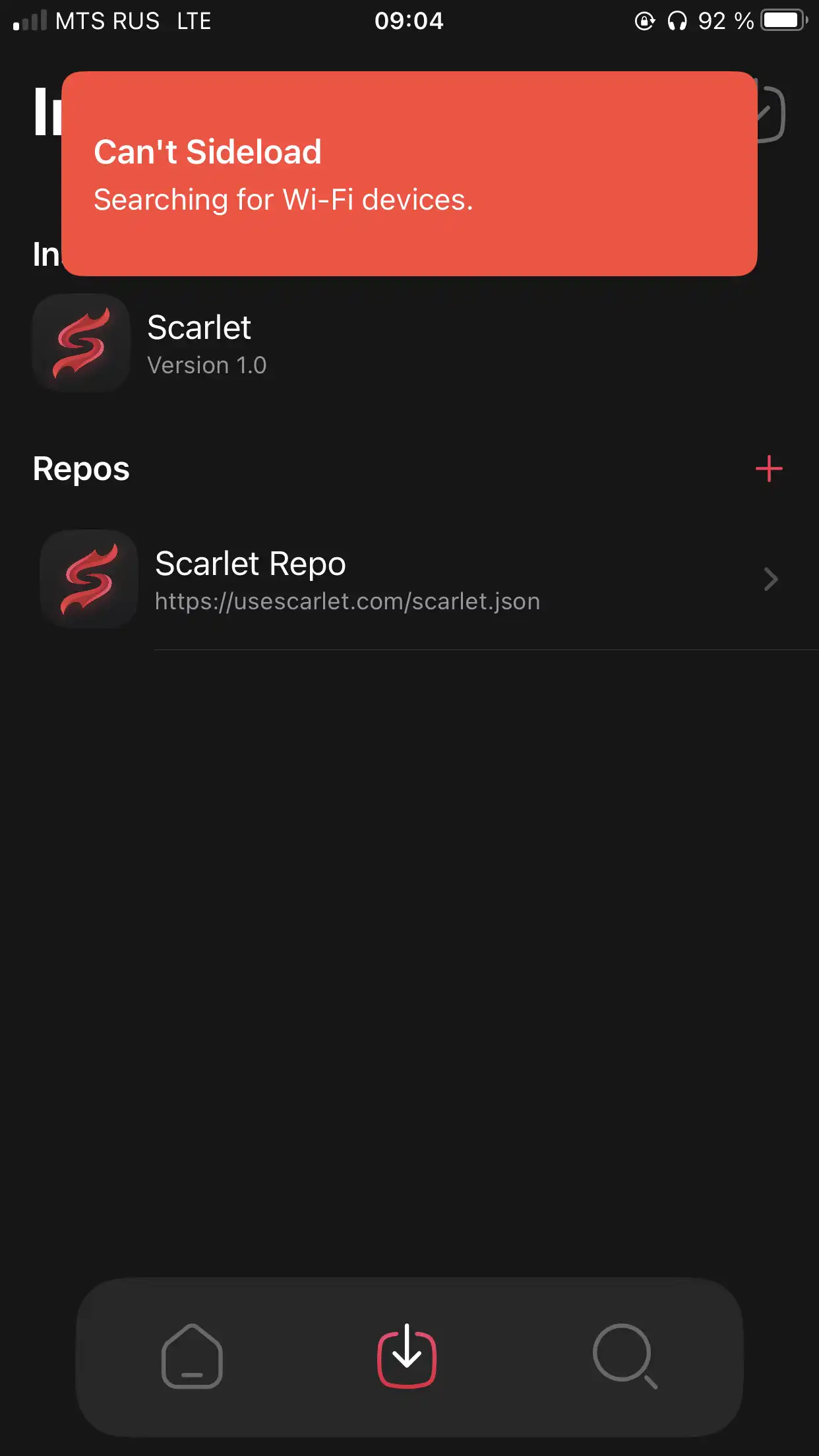Add a new repo with the plus icon
The width and height of the screenshot is (819, 1456).
[769, 469]
